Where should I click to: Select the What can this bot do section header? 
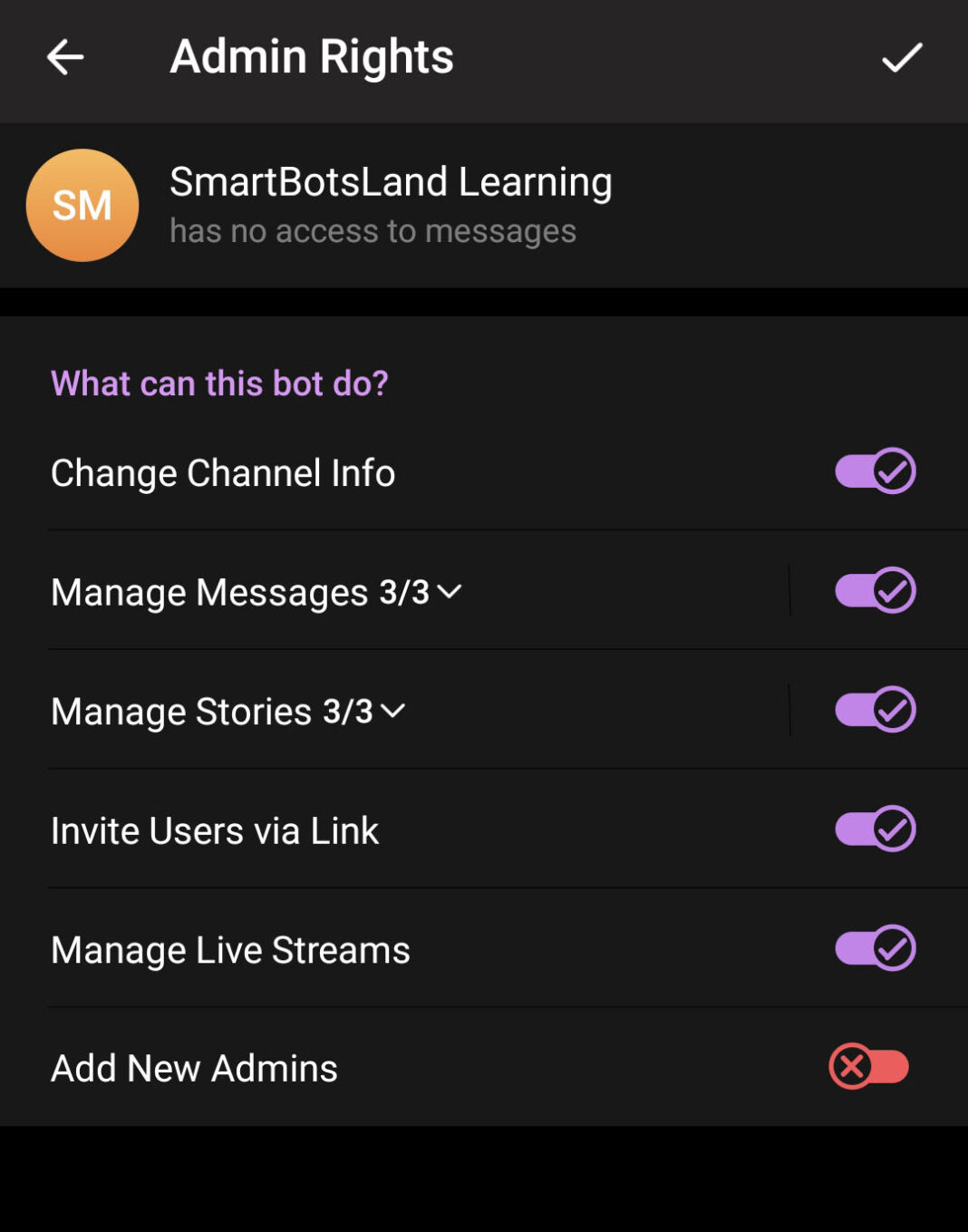point(219,383)
